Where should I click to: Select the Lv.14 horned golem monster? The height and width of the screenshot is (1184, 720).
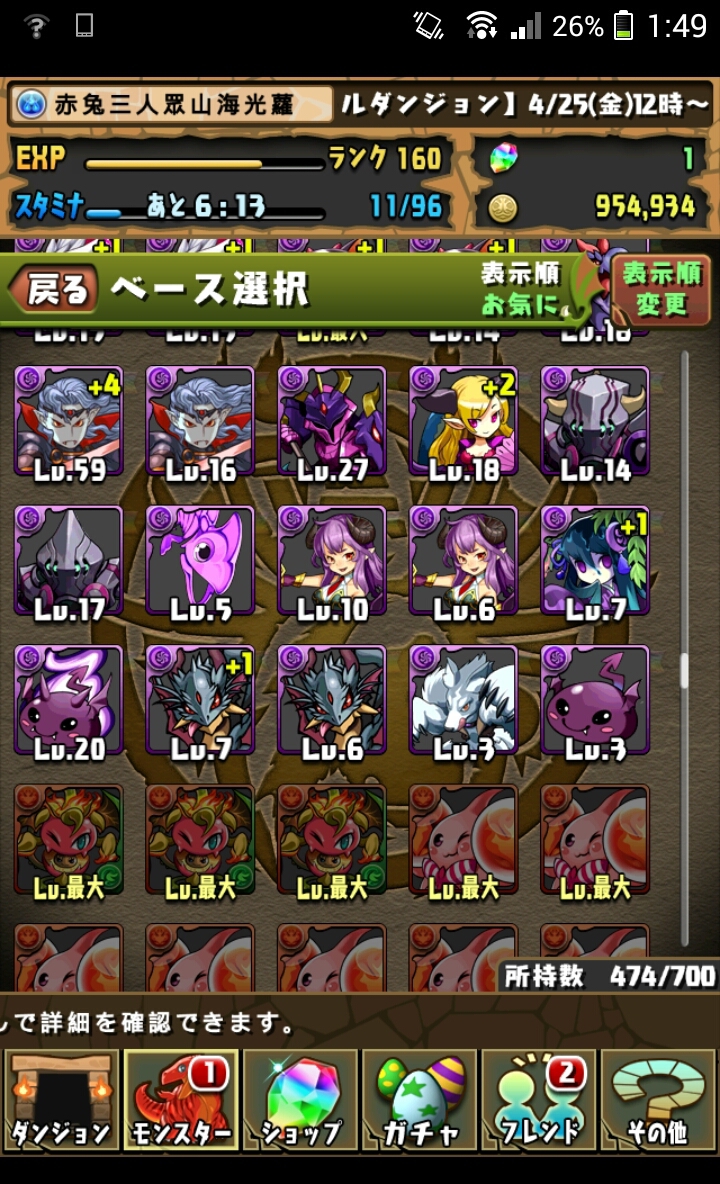pos(595,420)
